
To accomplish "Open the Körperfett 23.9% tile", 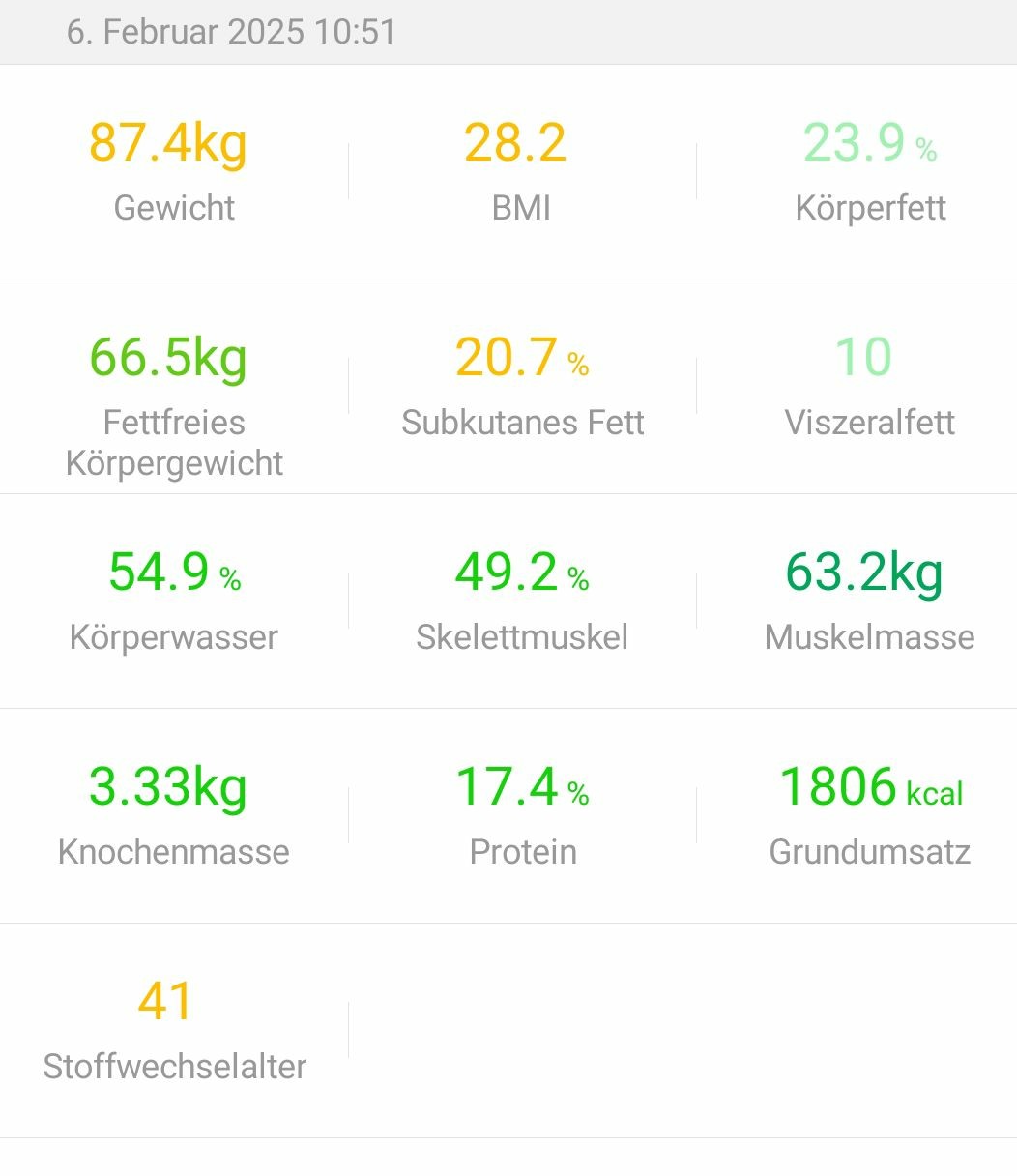I will click(x=870, y=170).
